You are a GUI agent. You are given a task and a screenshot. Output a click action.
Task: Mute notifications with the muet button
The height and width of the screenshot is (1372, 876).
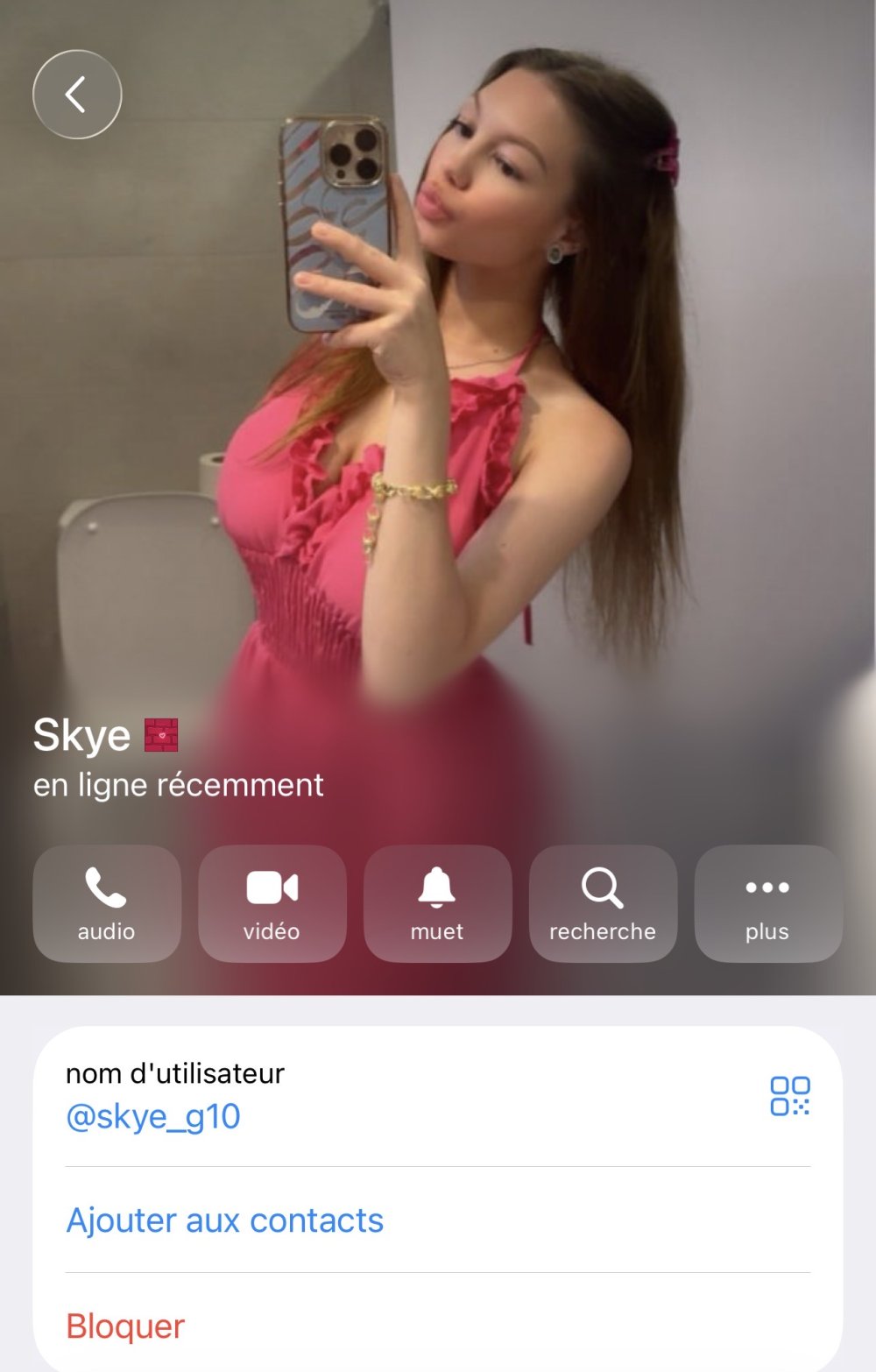[x=437, y=903]
